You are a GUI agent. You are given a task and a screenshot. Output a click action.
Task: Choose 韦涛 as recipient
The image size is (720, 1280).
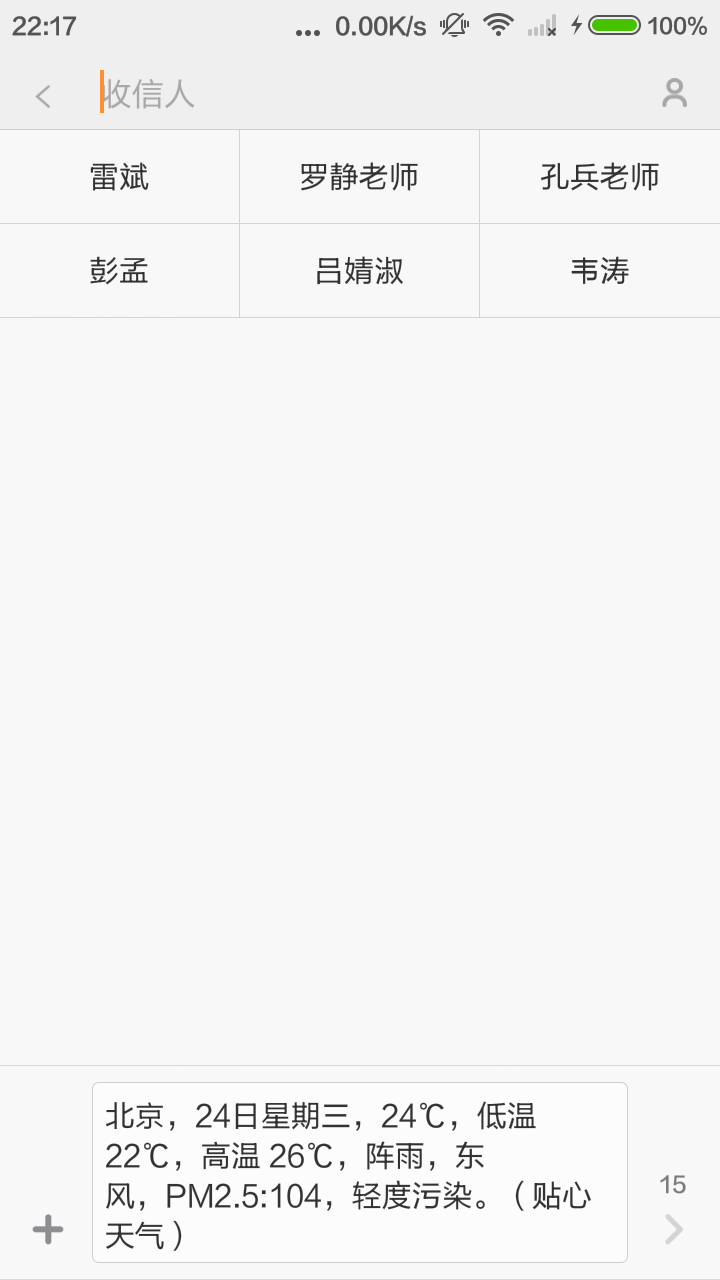[600, 271]
